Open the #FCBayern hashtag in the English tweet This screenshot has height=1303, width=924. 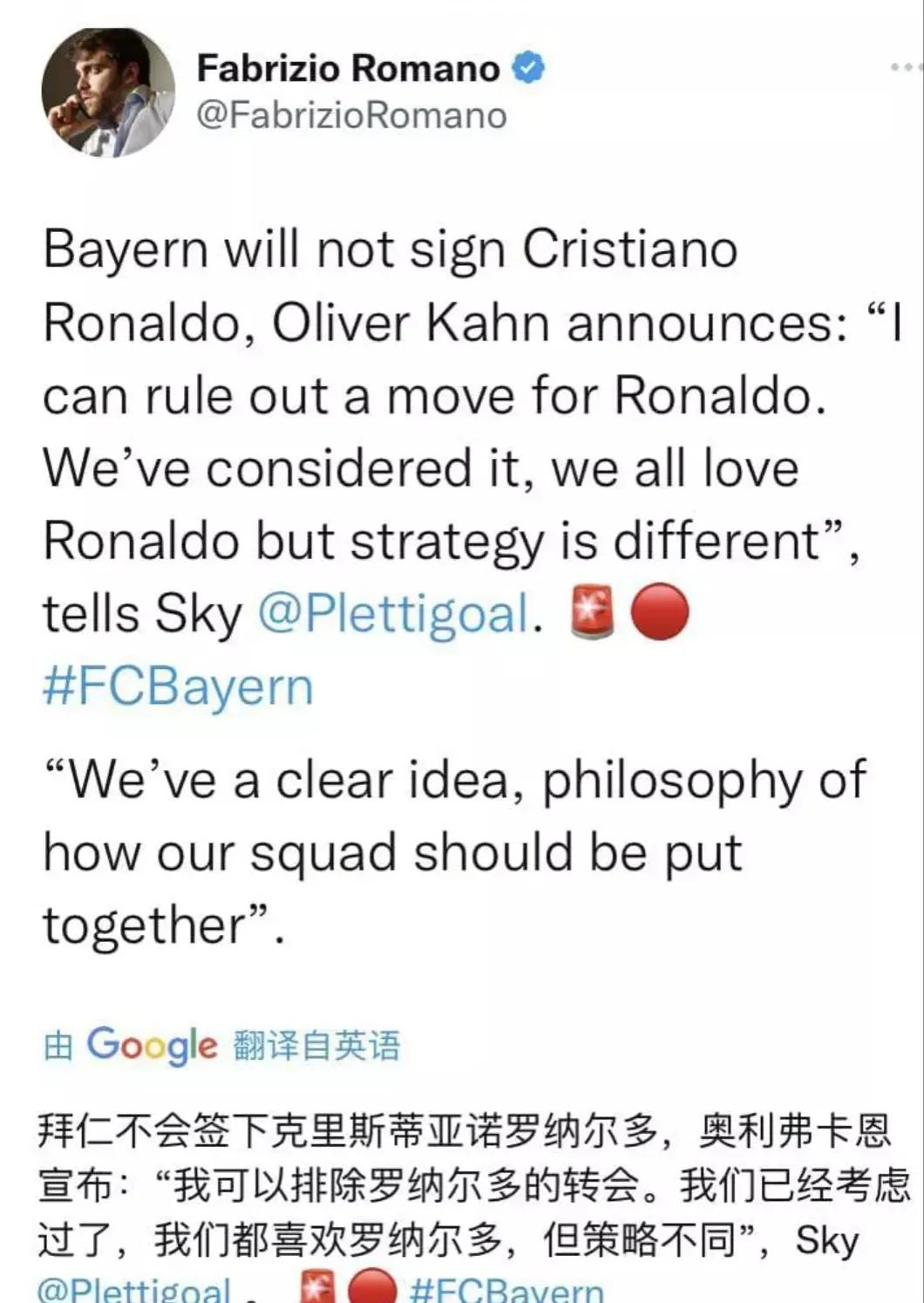[178, 686]
